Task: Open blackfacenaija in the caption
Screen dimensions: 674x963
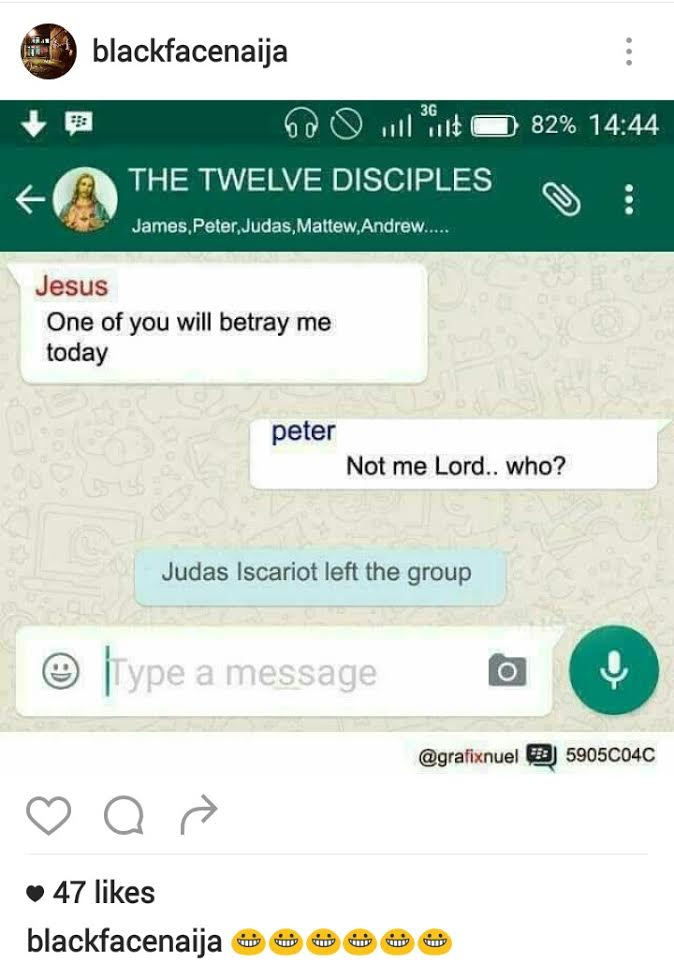Action: [x=124, y=941]
